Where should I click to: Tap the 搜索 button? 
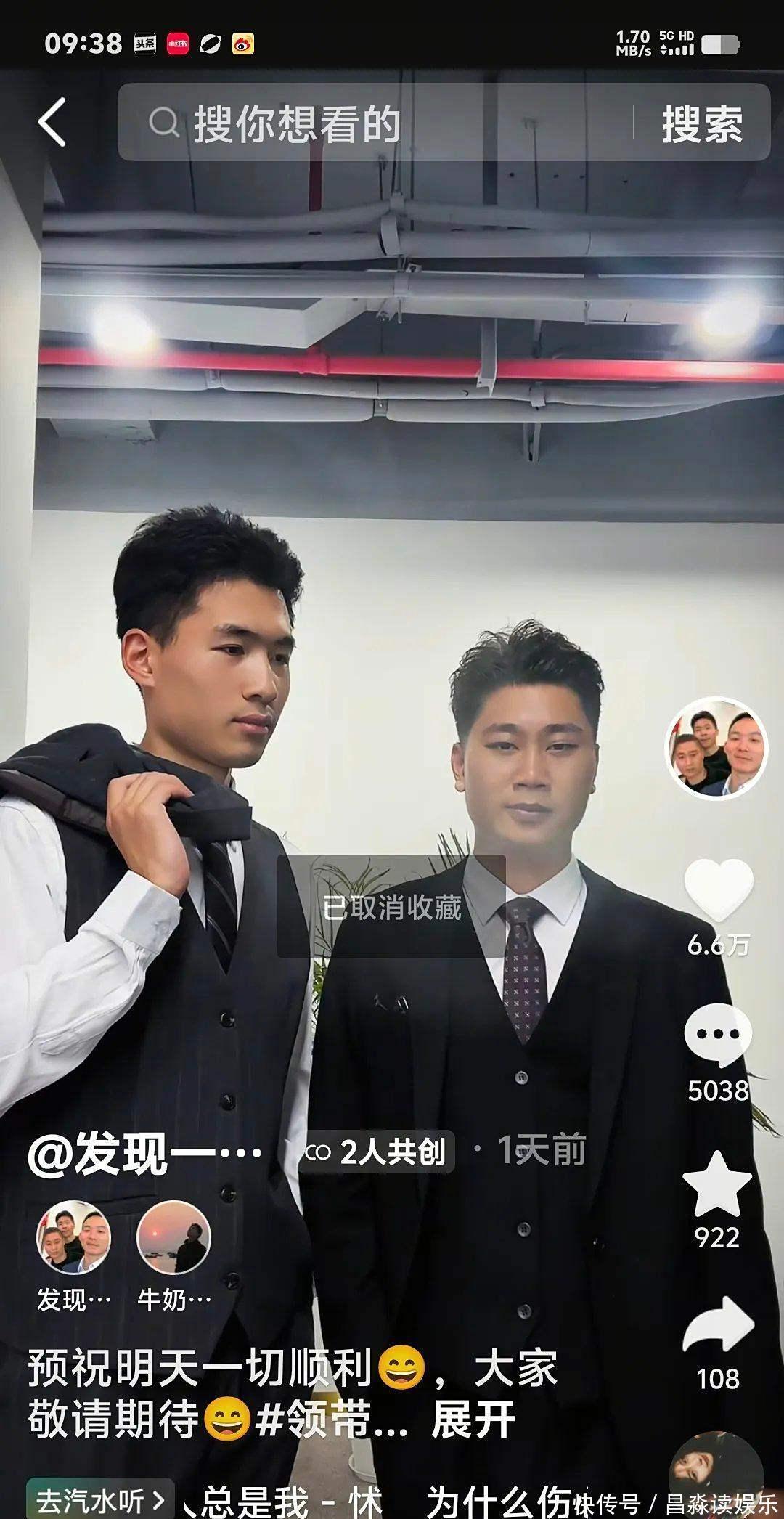702,123
